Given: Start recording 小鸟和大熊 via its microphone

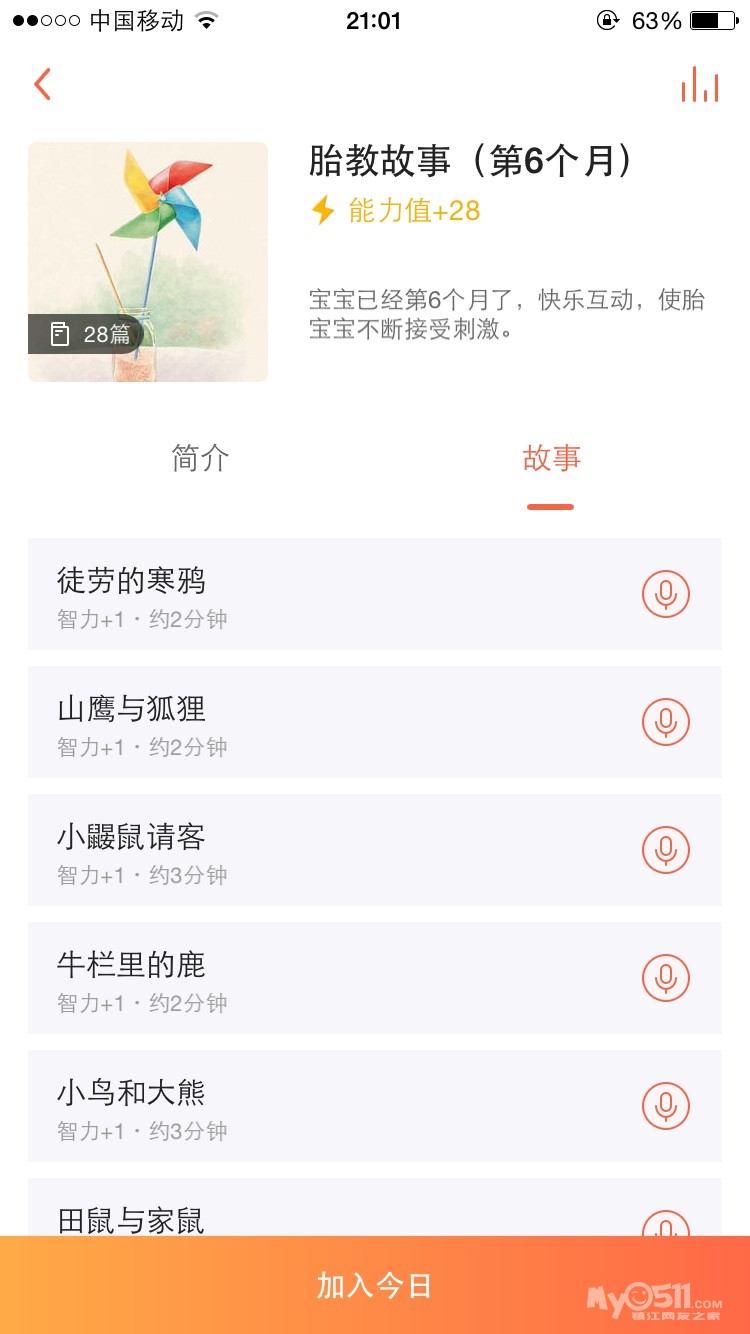Looking at the screenshot, I should click(x=666, y=1106).
